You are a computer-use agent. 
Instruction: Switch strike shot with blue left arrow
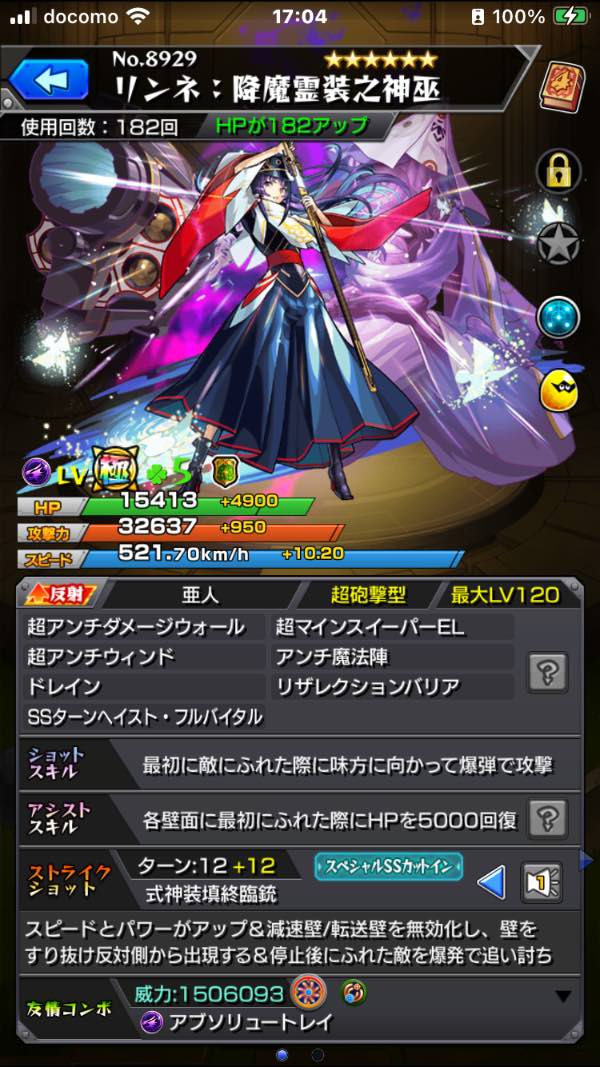pyautogui.click(x=491, y=883)
